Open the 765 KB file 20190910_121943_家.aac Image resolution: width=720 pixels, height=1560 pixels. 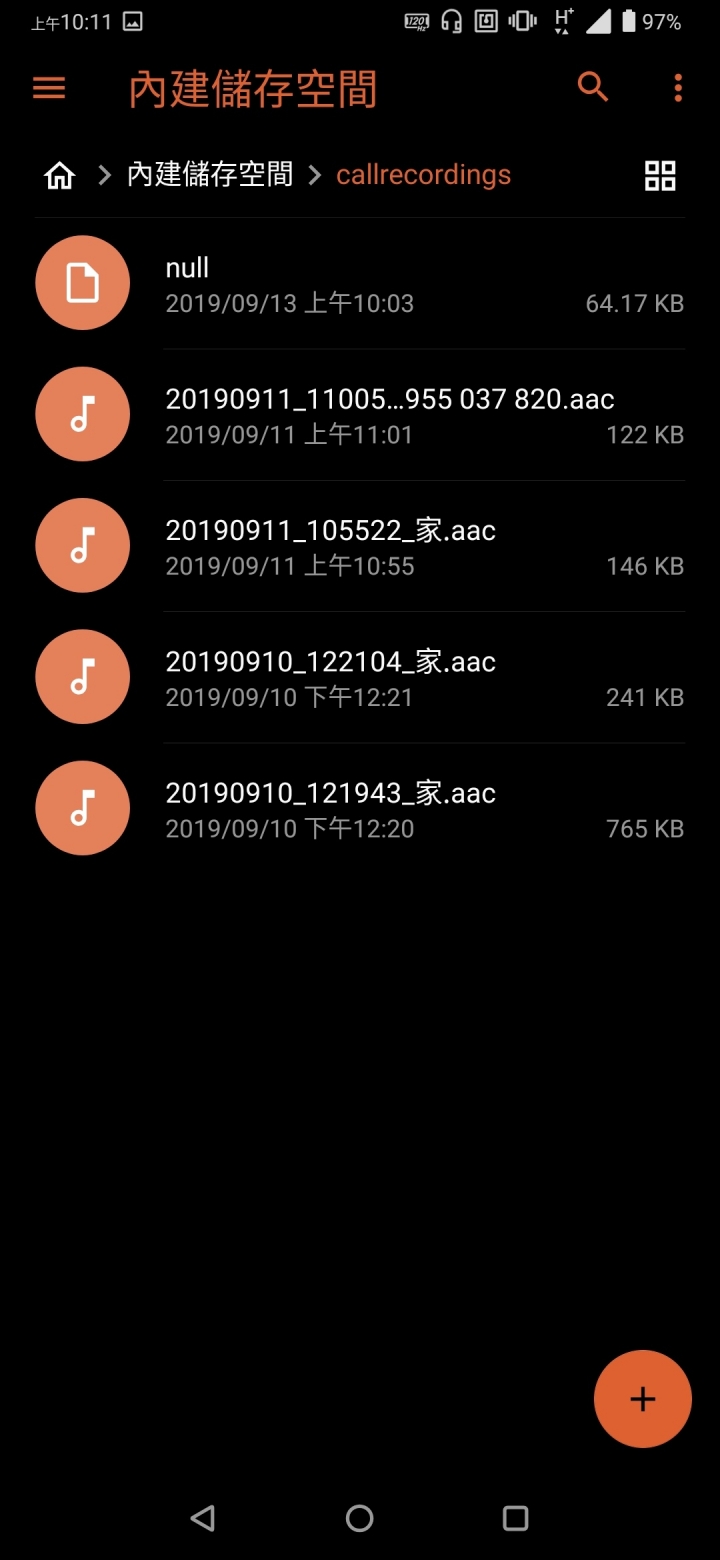(x=360, y=808)
